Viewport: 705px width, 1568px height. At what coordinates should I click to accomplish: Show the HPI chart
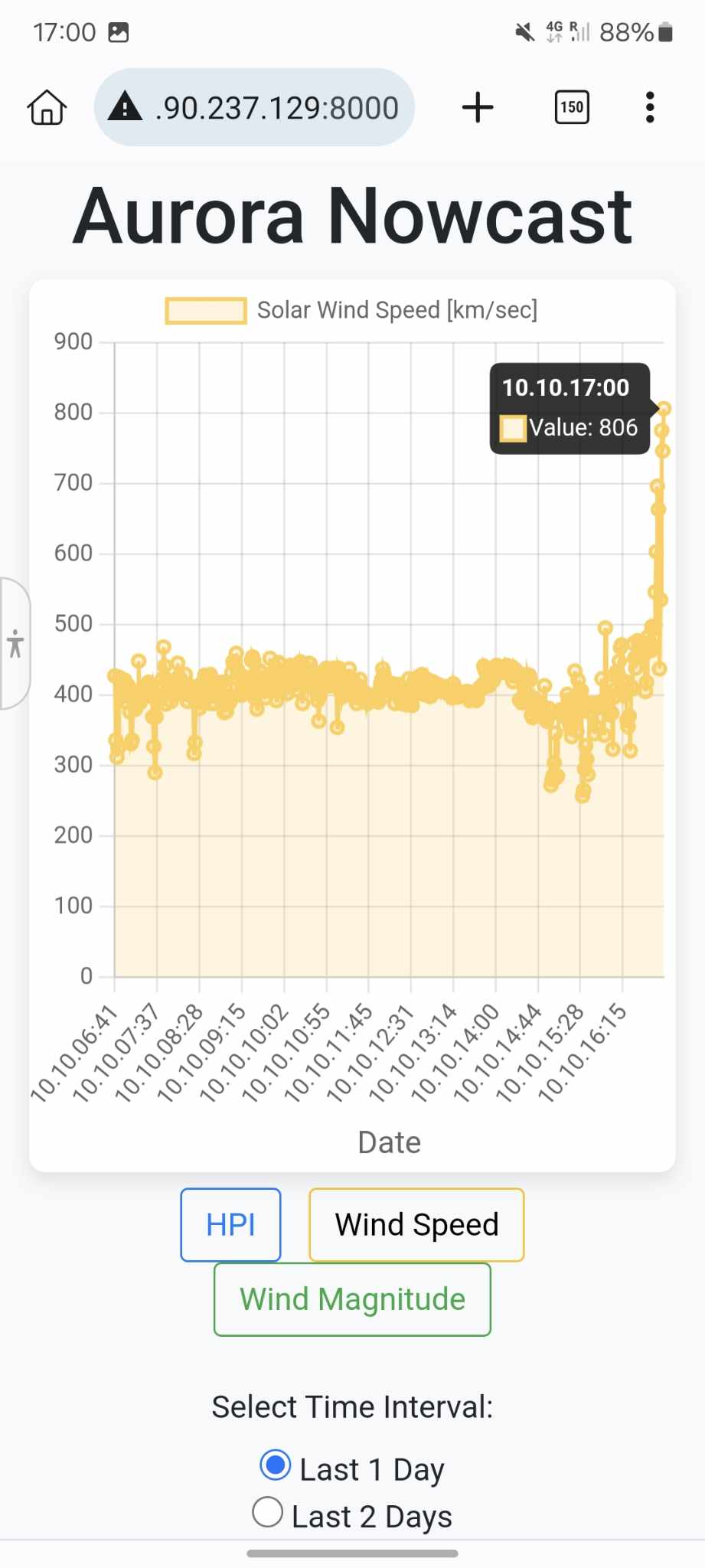tap(230, 1224)
